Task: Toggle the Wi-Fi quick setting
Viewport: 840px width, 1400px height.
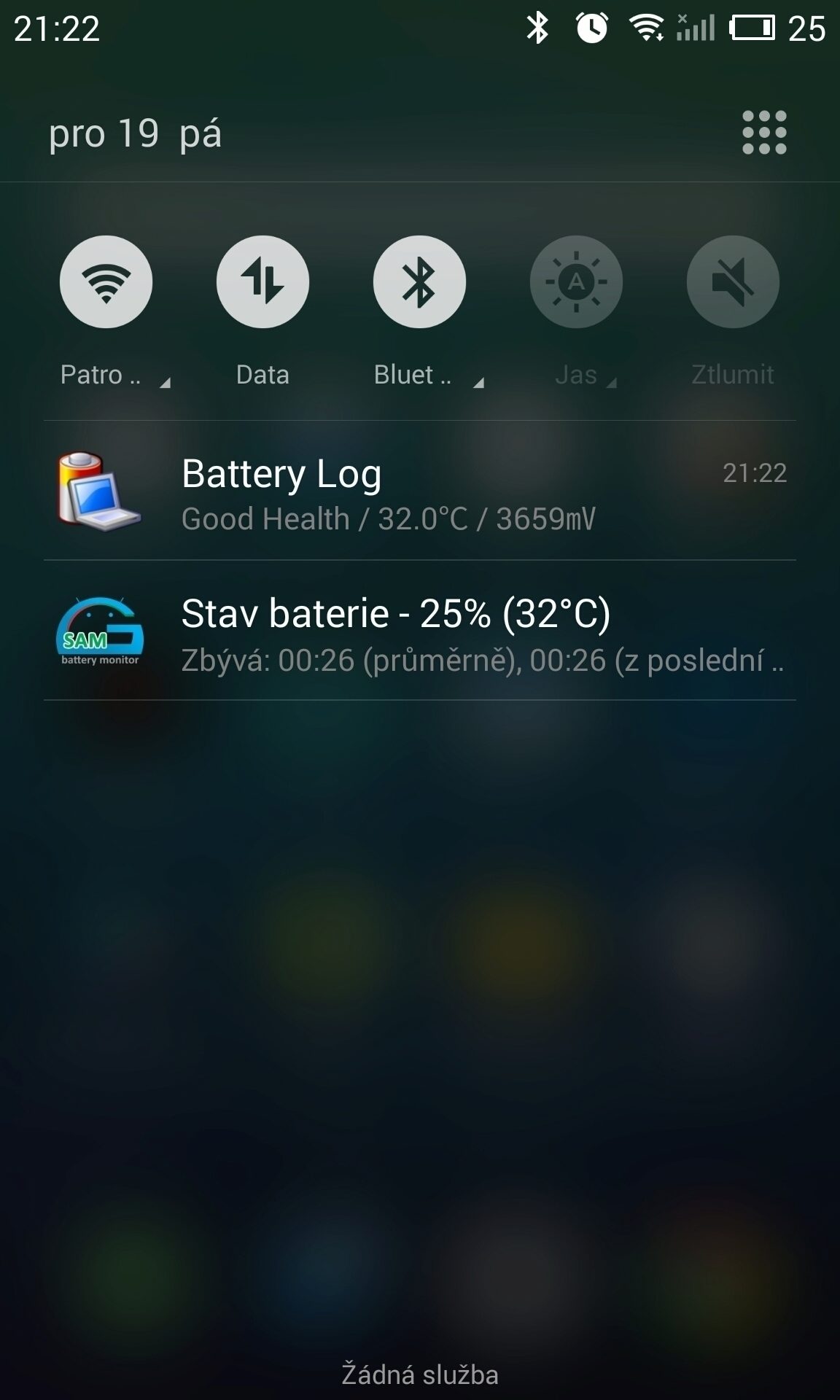Action: (x=106, y=281)
